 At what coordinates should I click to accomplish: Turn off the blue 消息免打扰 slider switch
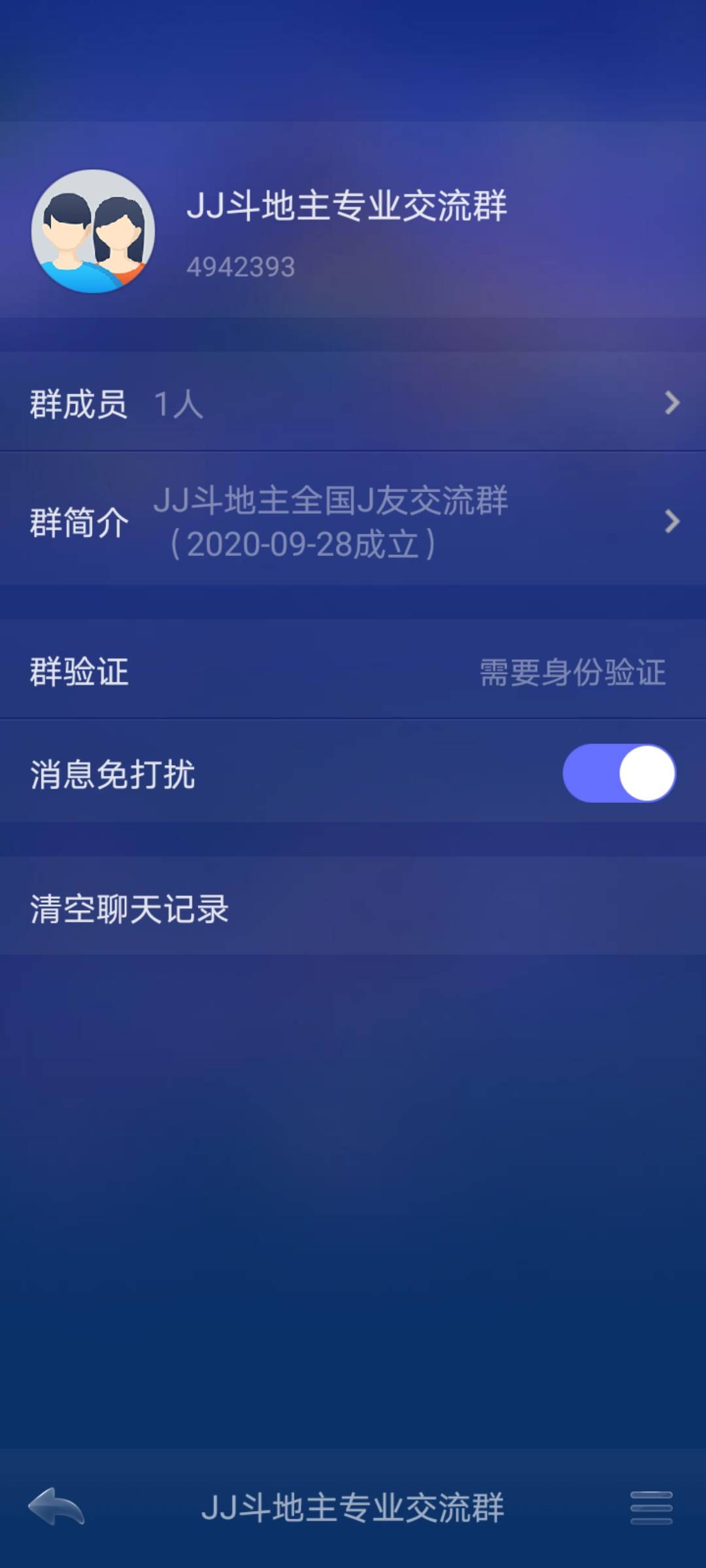point(618,774)
